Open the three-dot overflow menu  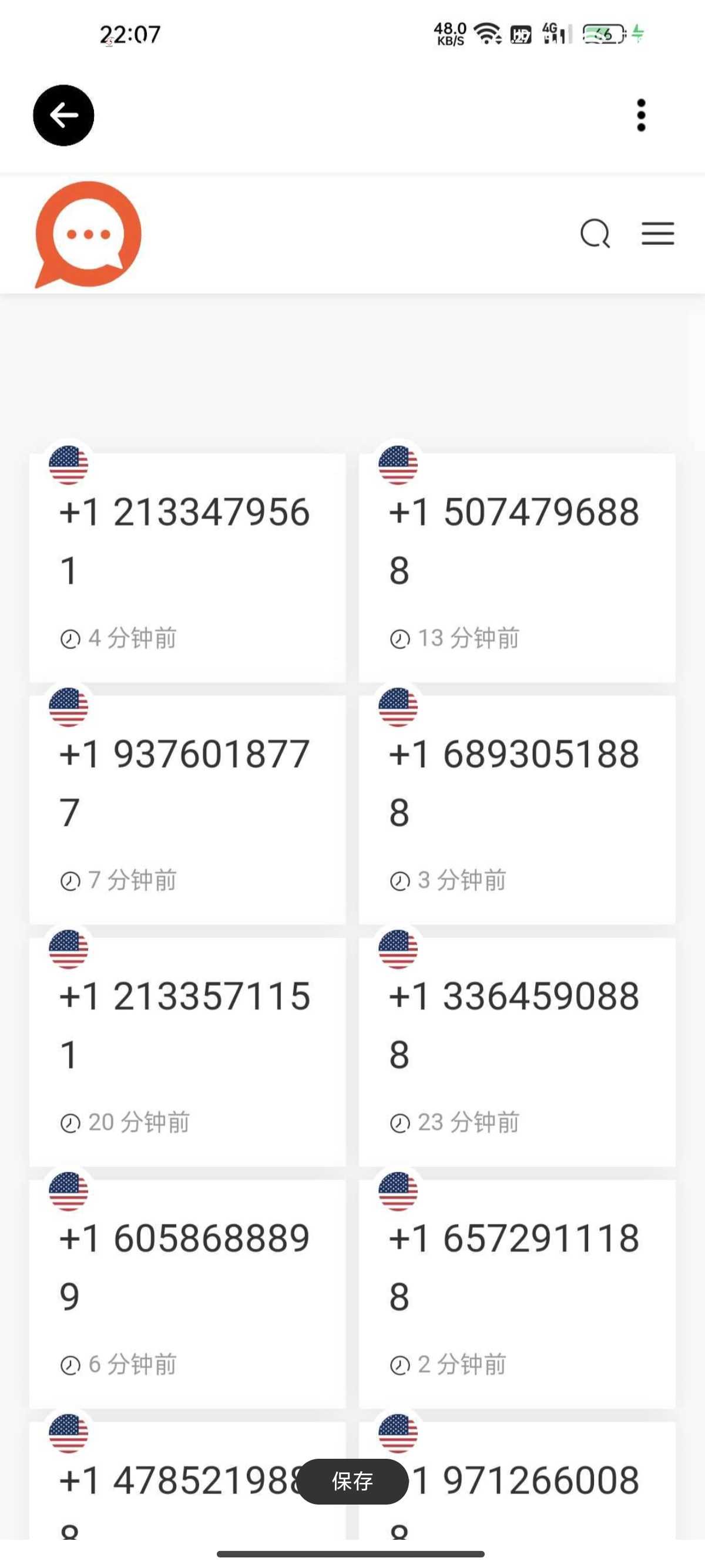coord(640,115)
